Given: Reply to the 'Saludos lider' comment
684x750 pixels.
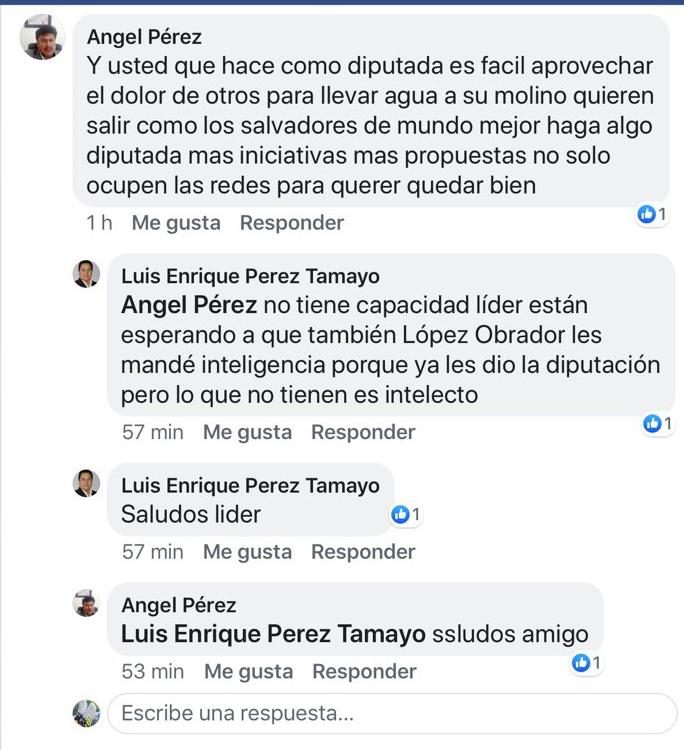Looking at the screenshot, I should pos(362,552).
